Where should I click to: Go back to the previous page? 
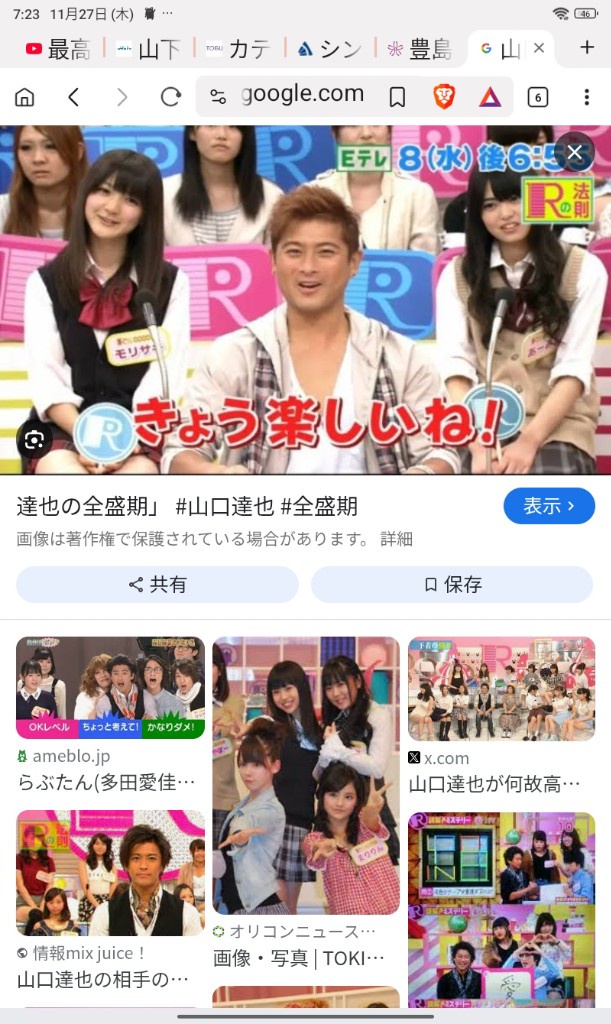(73, 97)
